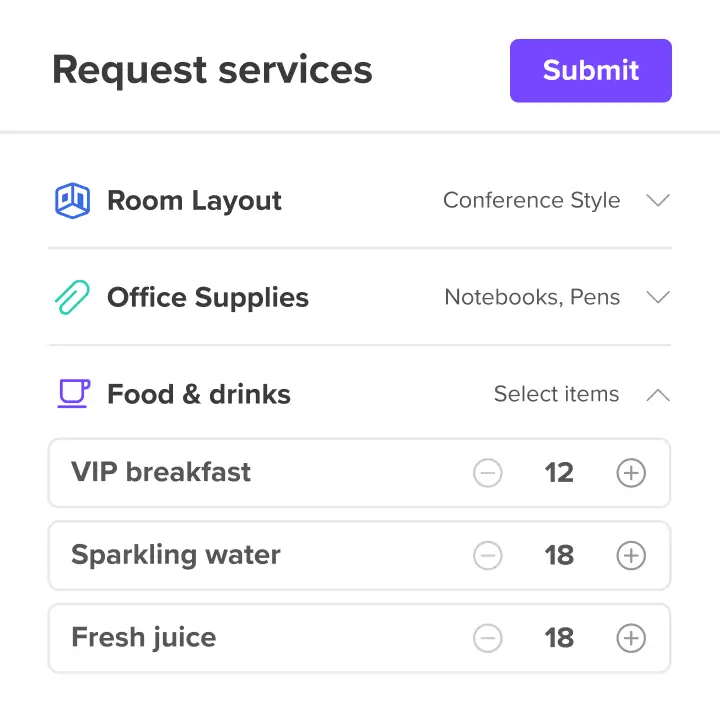Expand the Room Layout dropdown
The image size is (720, 721).
657,201
